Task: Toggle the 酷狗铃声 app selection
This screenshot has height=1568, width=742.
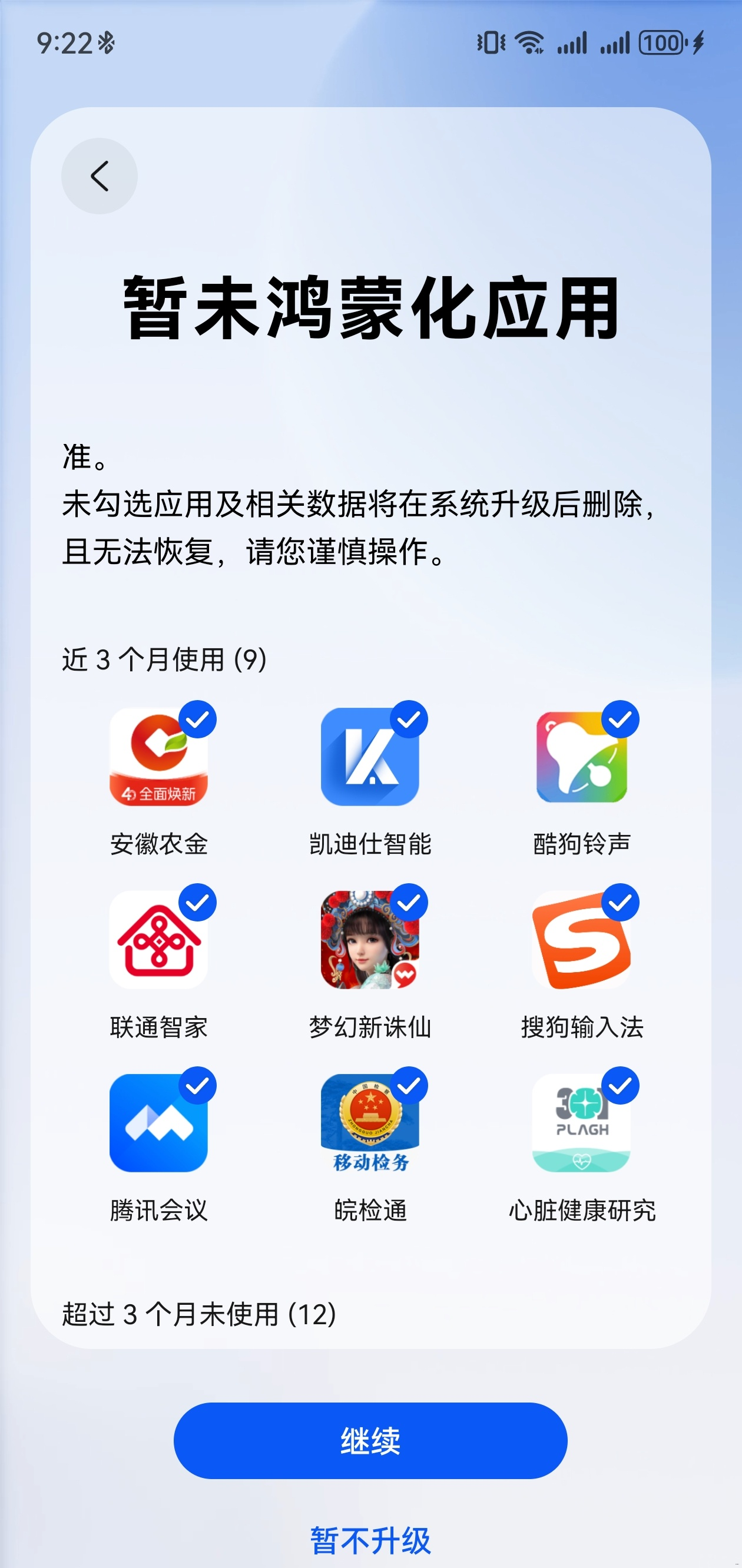Action: 620,720
